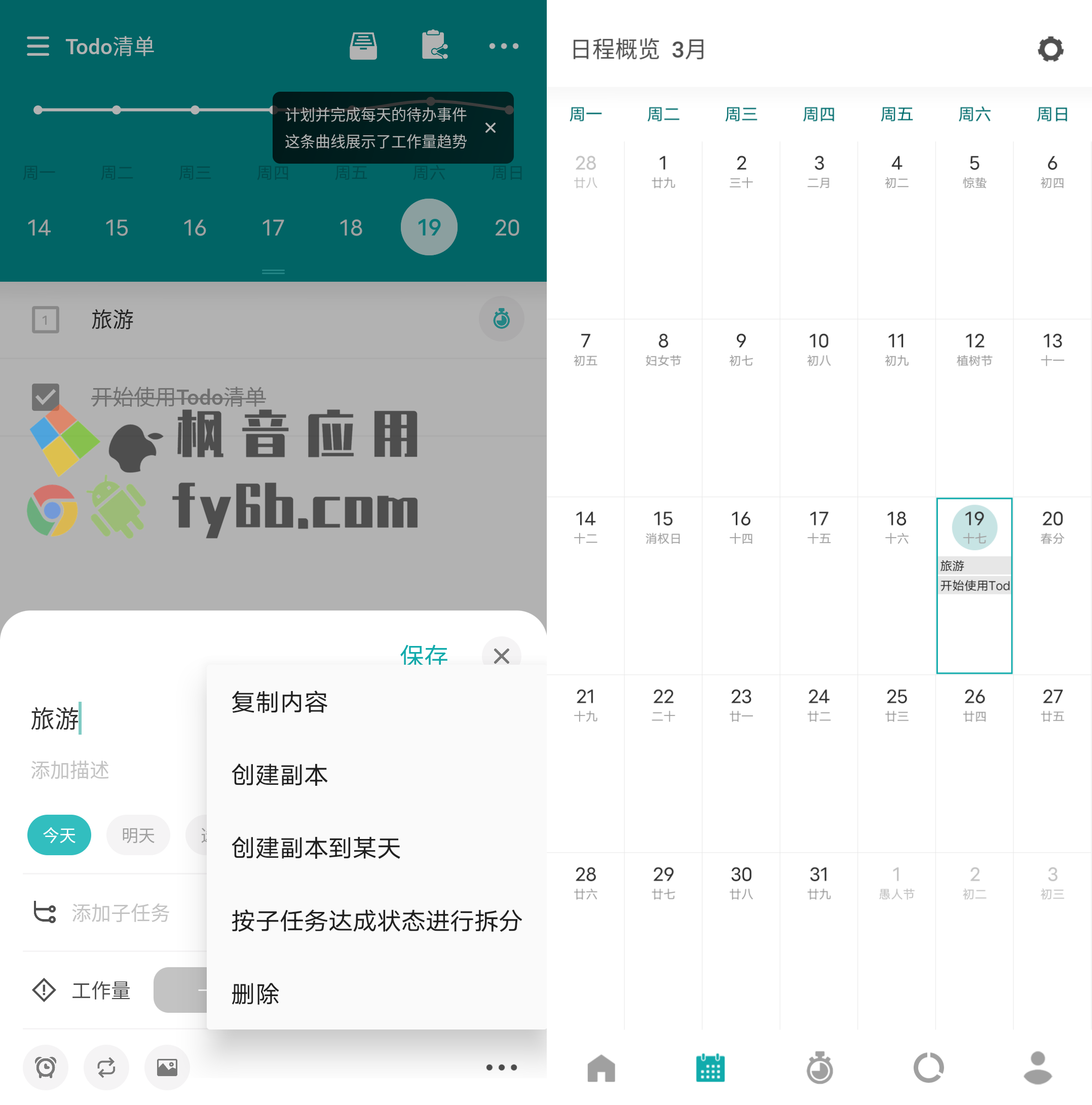
Task: Open the hamburger drawer menu
Action: [38, 46]
